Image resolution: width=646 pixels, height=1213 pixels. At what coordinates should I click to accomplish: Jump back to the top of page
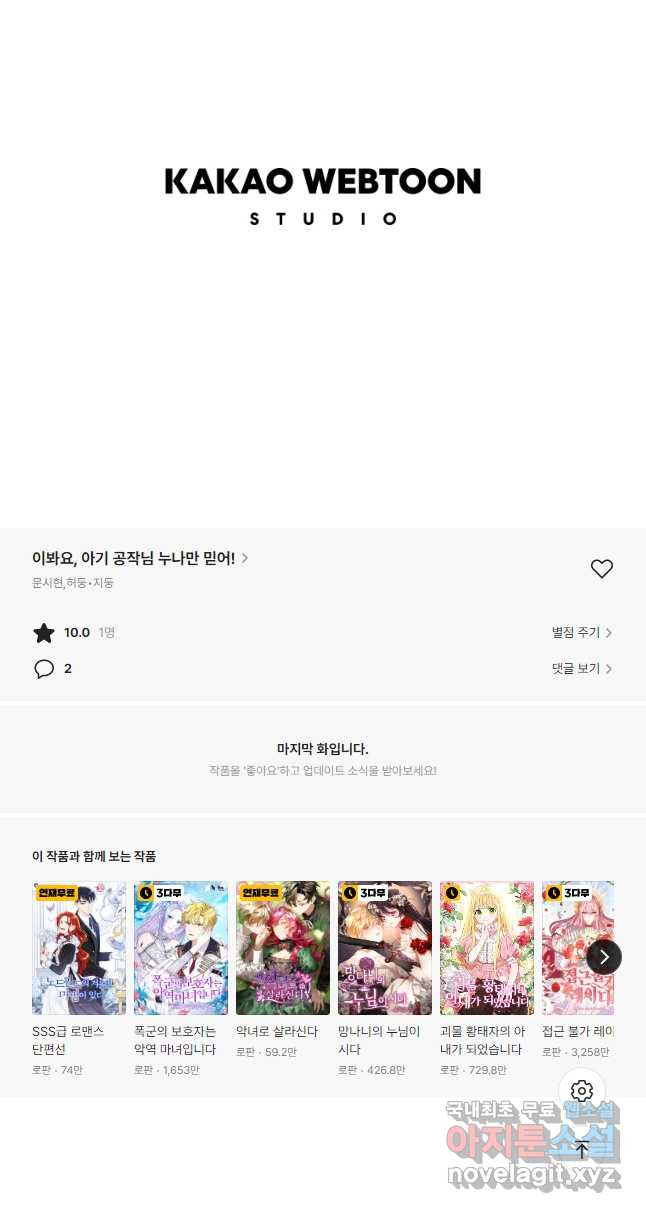(582, 1150)
